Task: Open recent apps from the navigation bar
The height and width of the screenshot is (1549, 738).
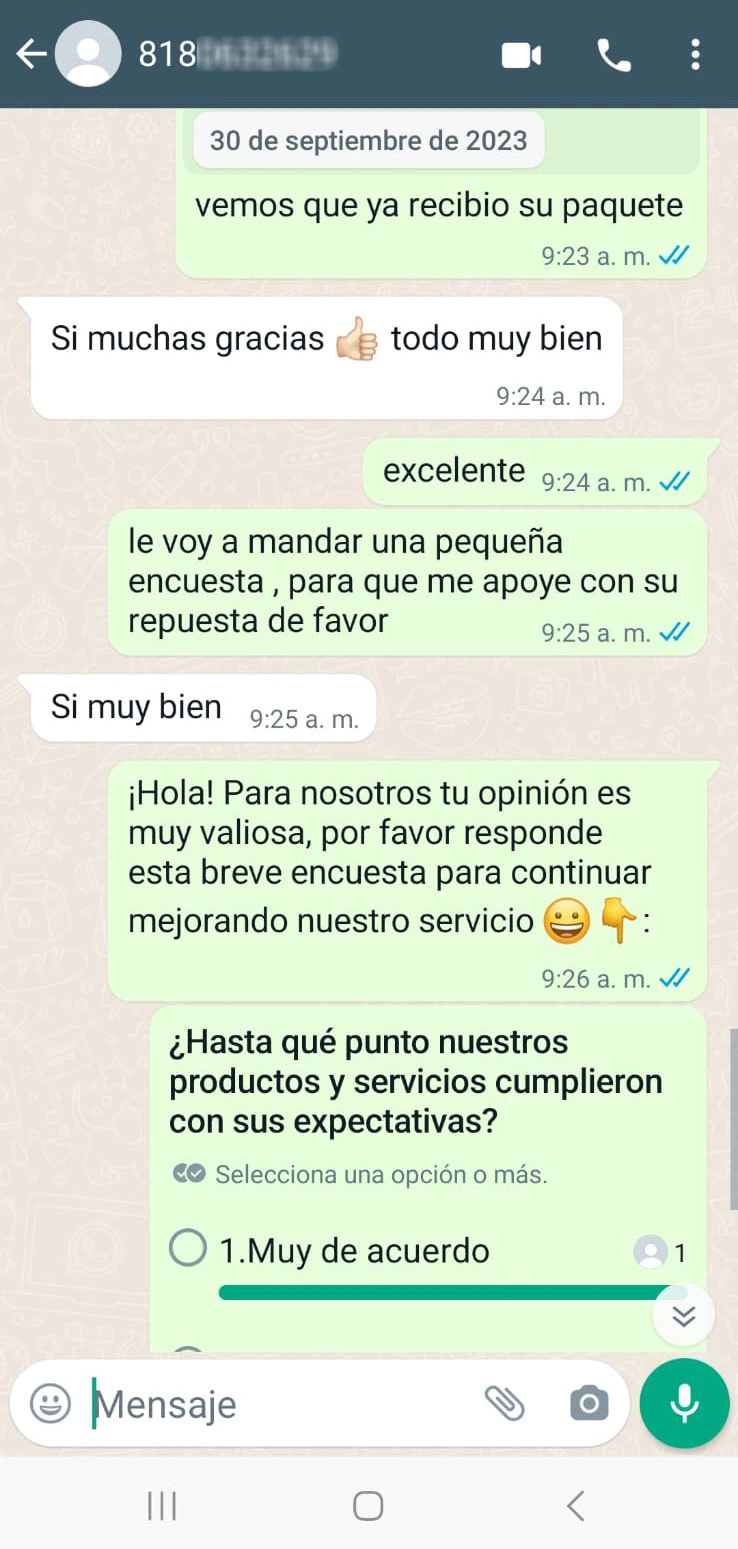Action: point(162,1505)
